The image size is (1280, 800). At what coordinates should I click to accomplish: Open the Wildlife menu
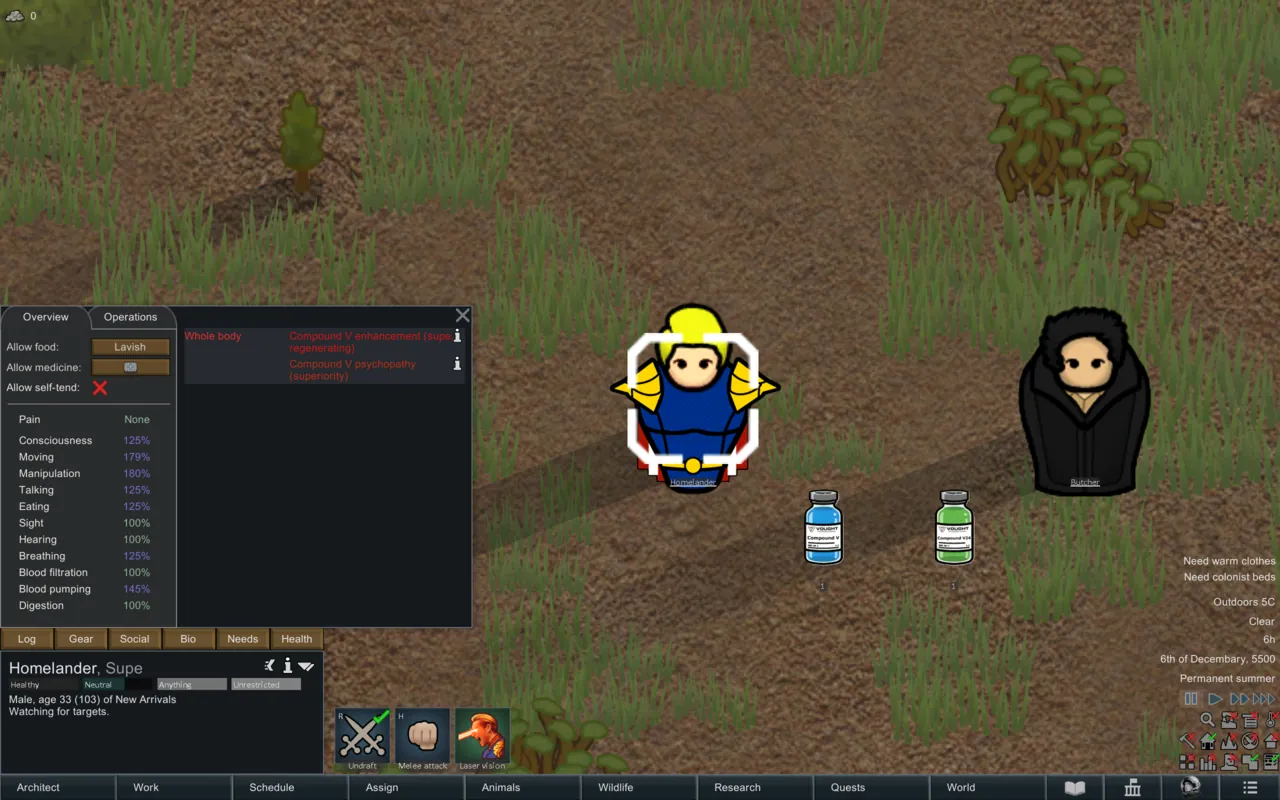tap(616, 787)
